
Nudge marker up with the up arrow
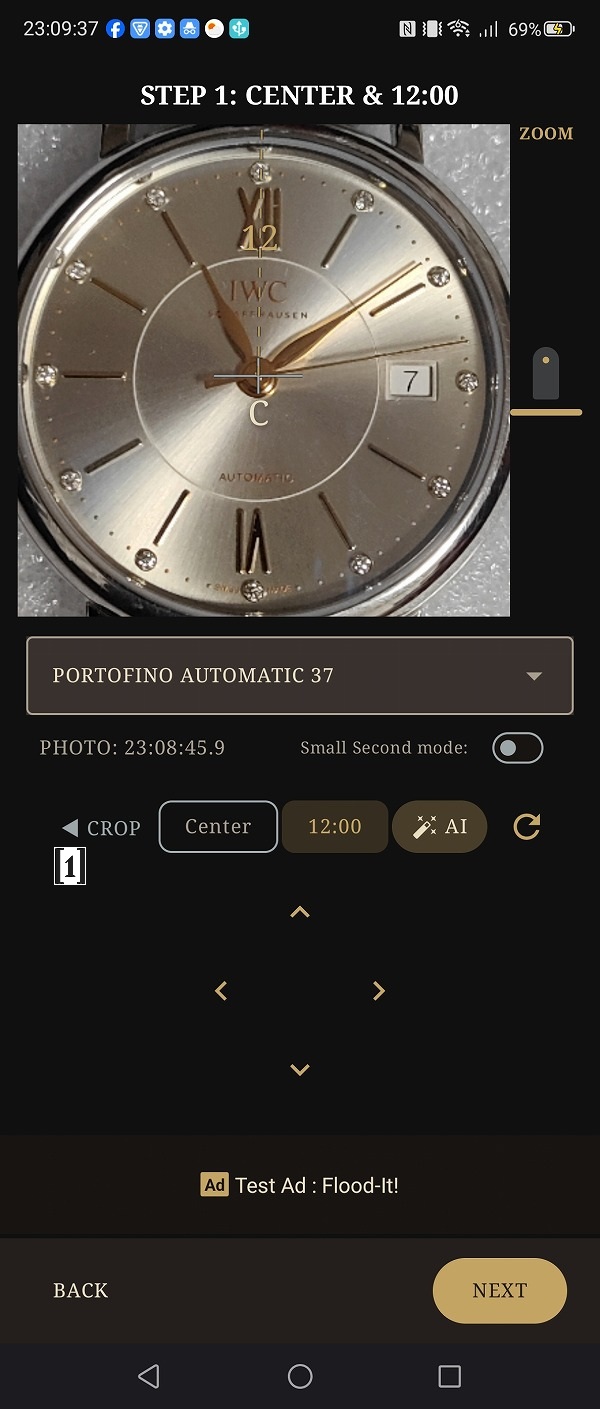click(x=300, y=912)
